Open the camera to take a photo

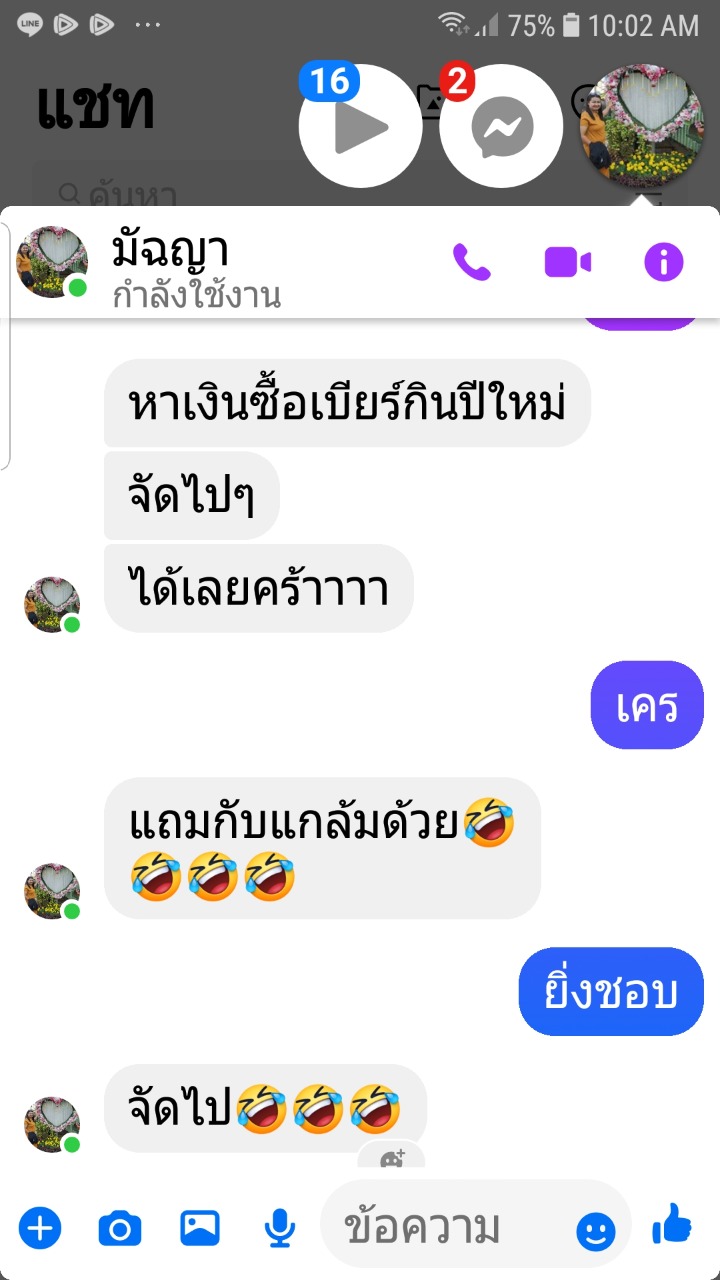click(x=120, y=1228)
